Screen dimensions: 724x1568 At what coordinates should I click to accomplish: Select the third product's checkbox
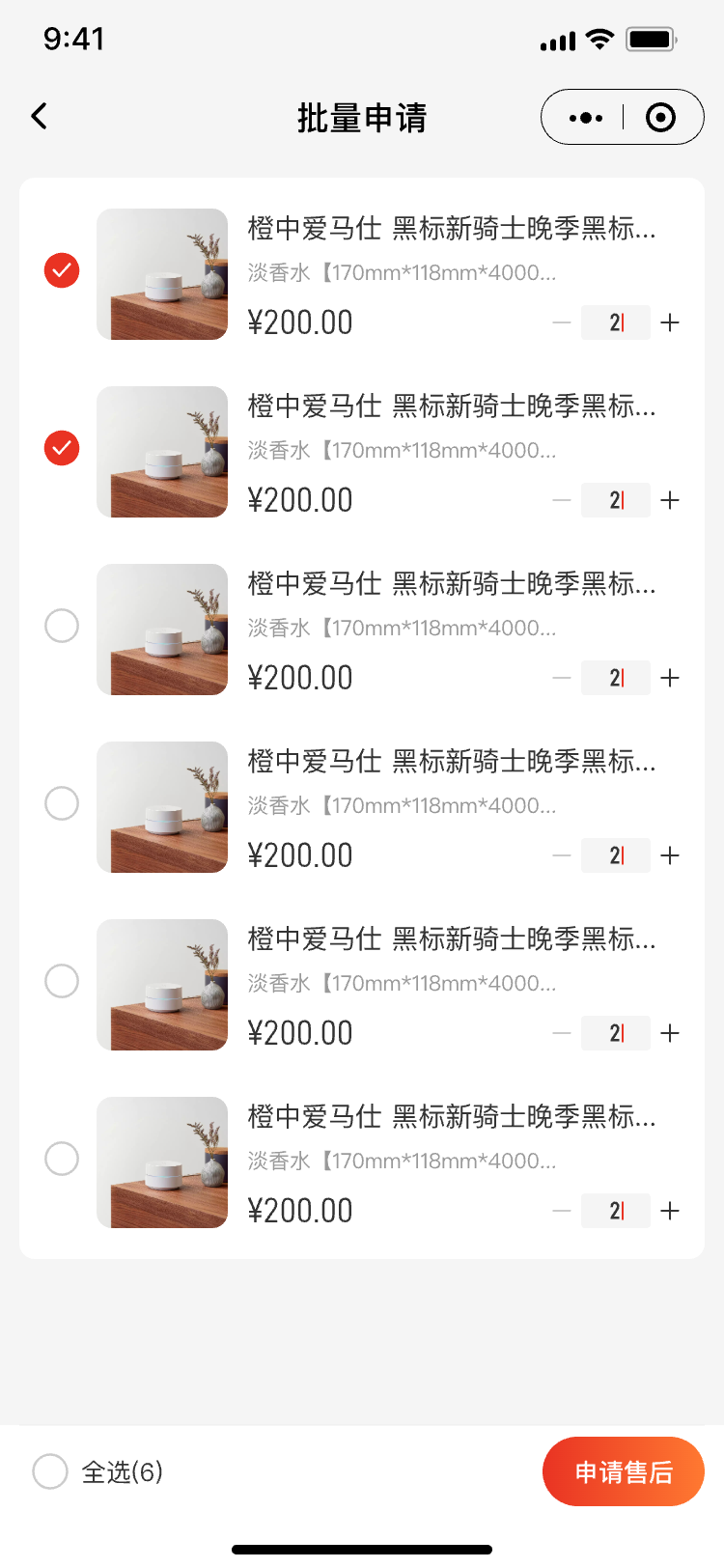click(61, 626)
